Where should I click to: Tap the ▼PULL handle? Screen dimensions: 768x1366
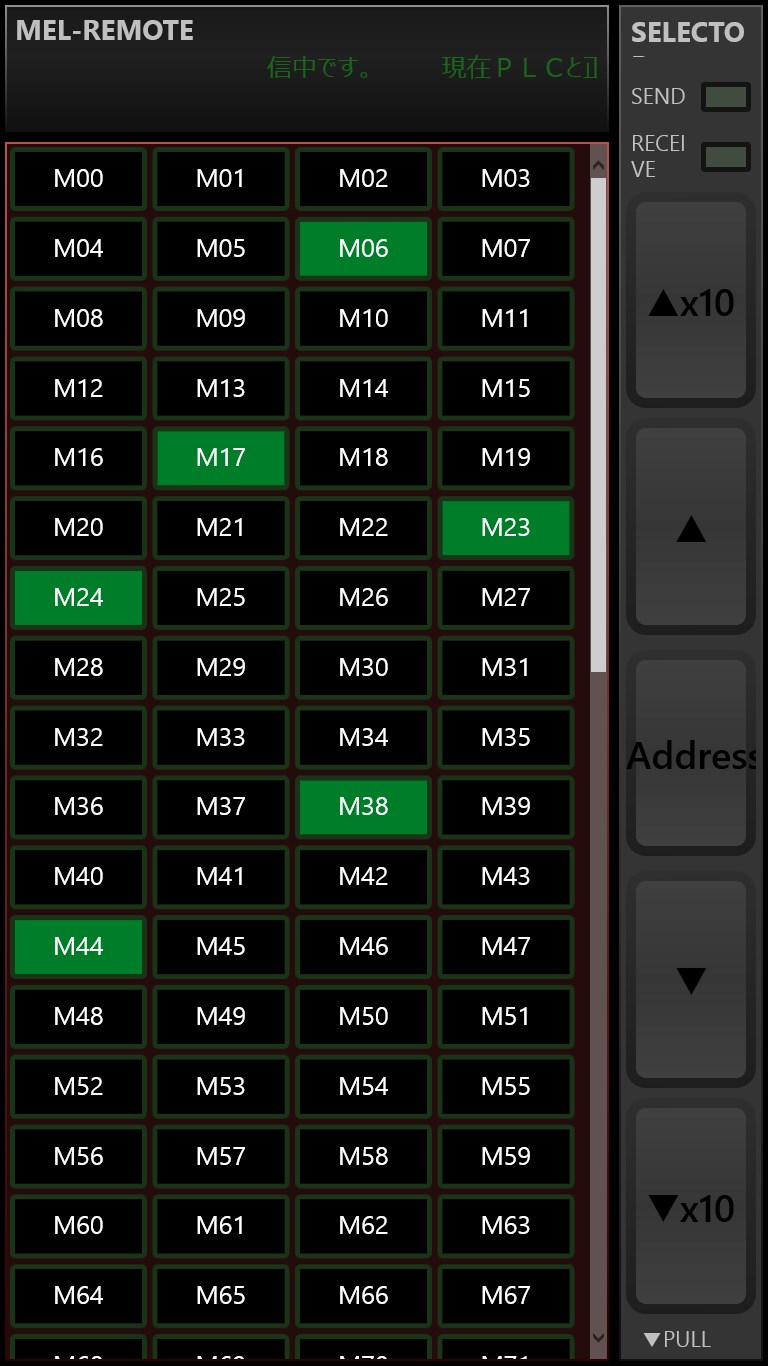click(678, 1339)
